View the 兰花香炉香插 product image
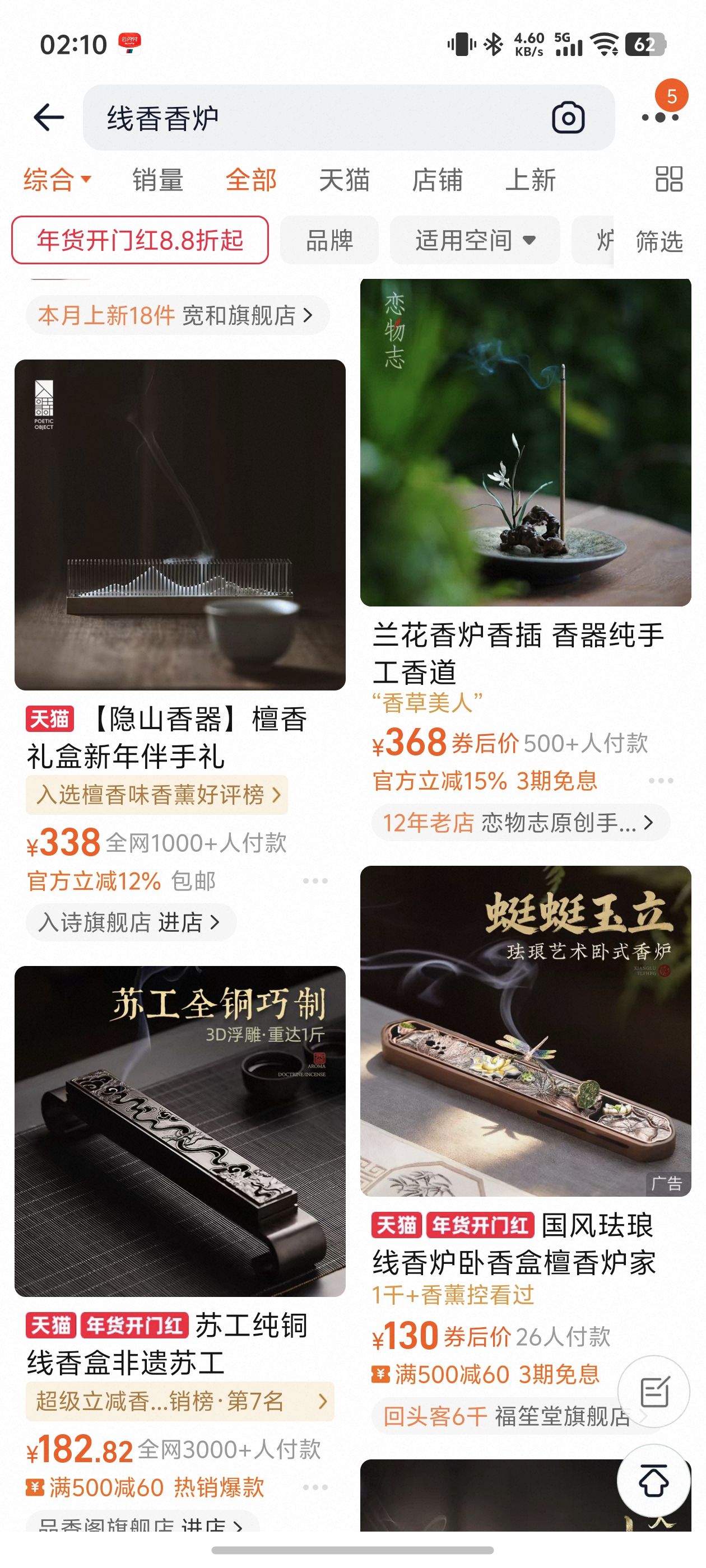This screenshot has width=706, height=1568. 525,442
